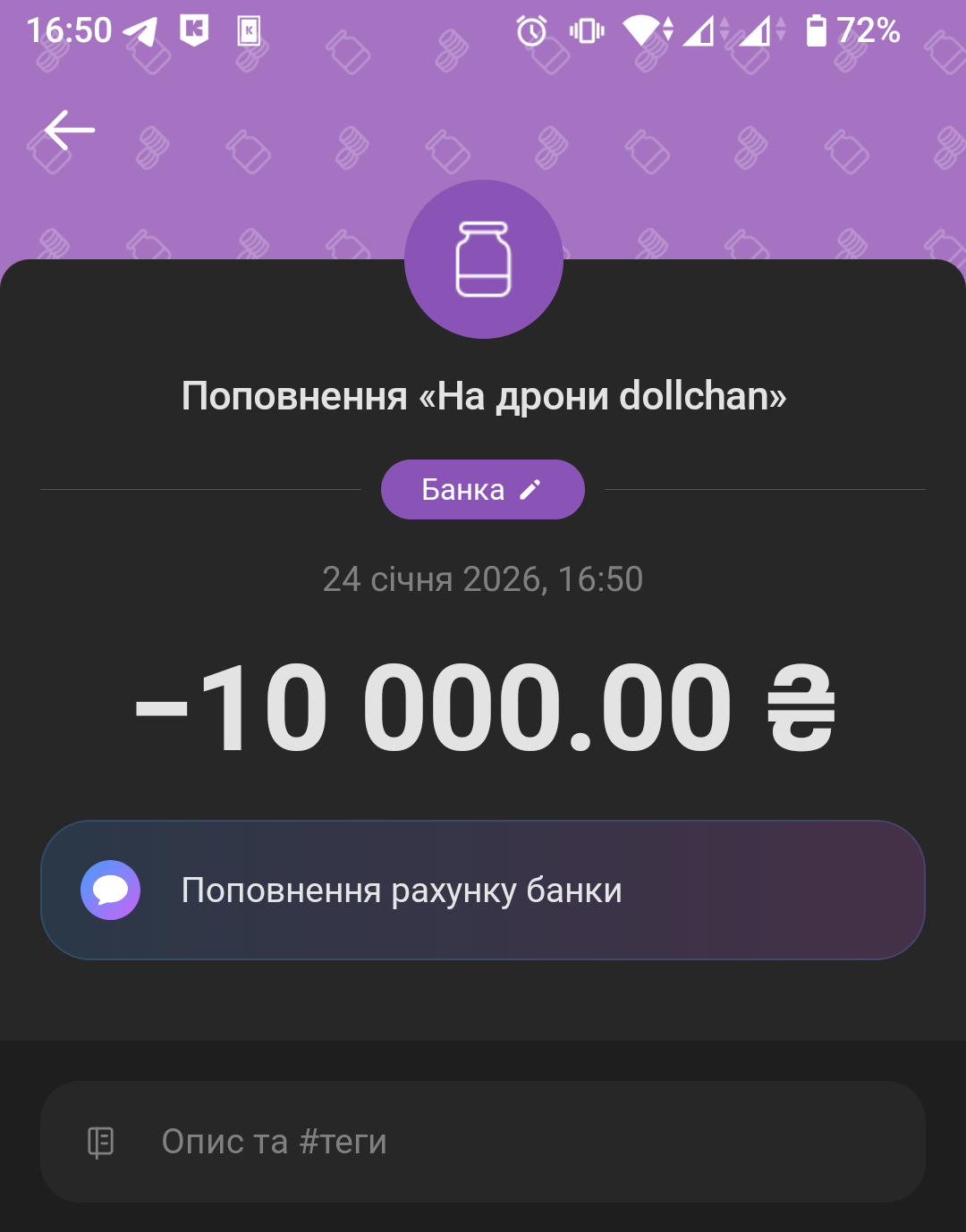
Task: Go back using the top arrow
Action: [x=70, y=131]
